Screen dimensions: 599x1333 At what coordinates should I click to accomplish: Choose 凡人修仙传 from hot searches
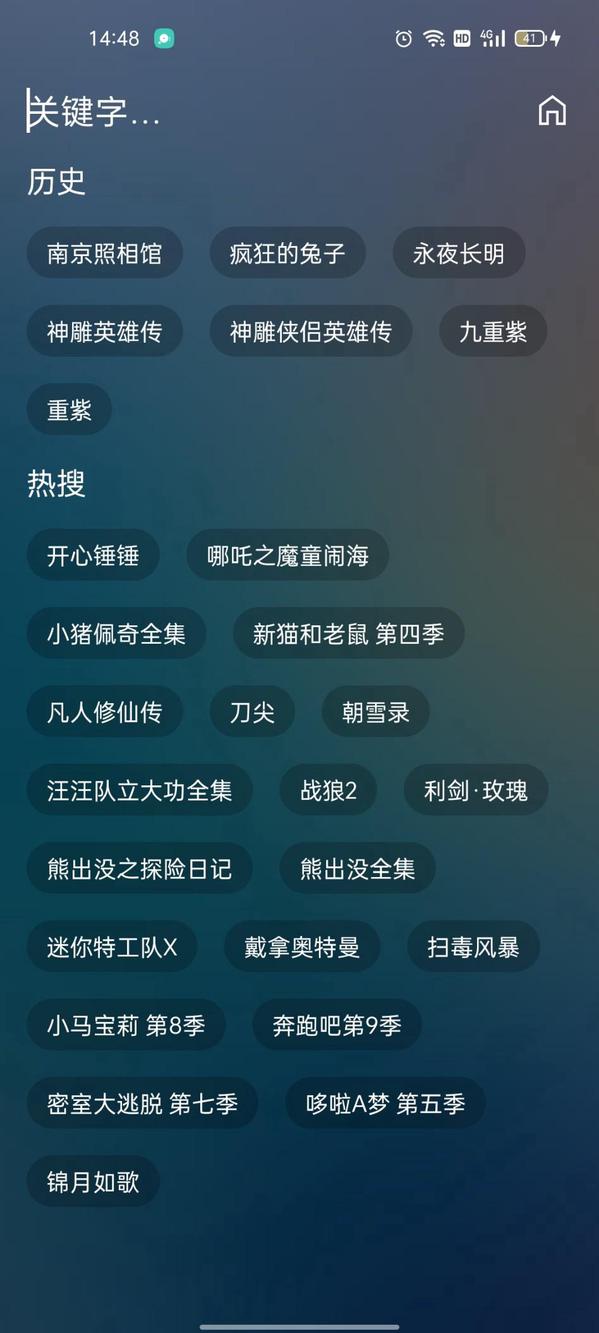coord(104,711)
